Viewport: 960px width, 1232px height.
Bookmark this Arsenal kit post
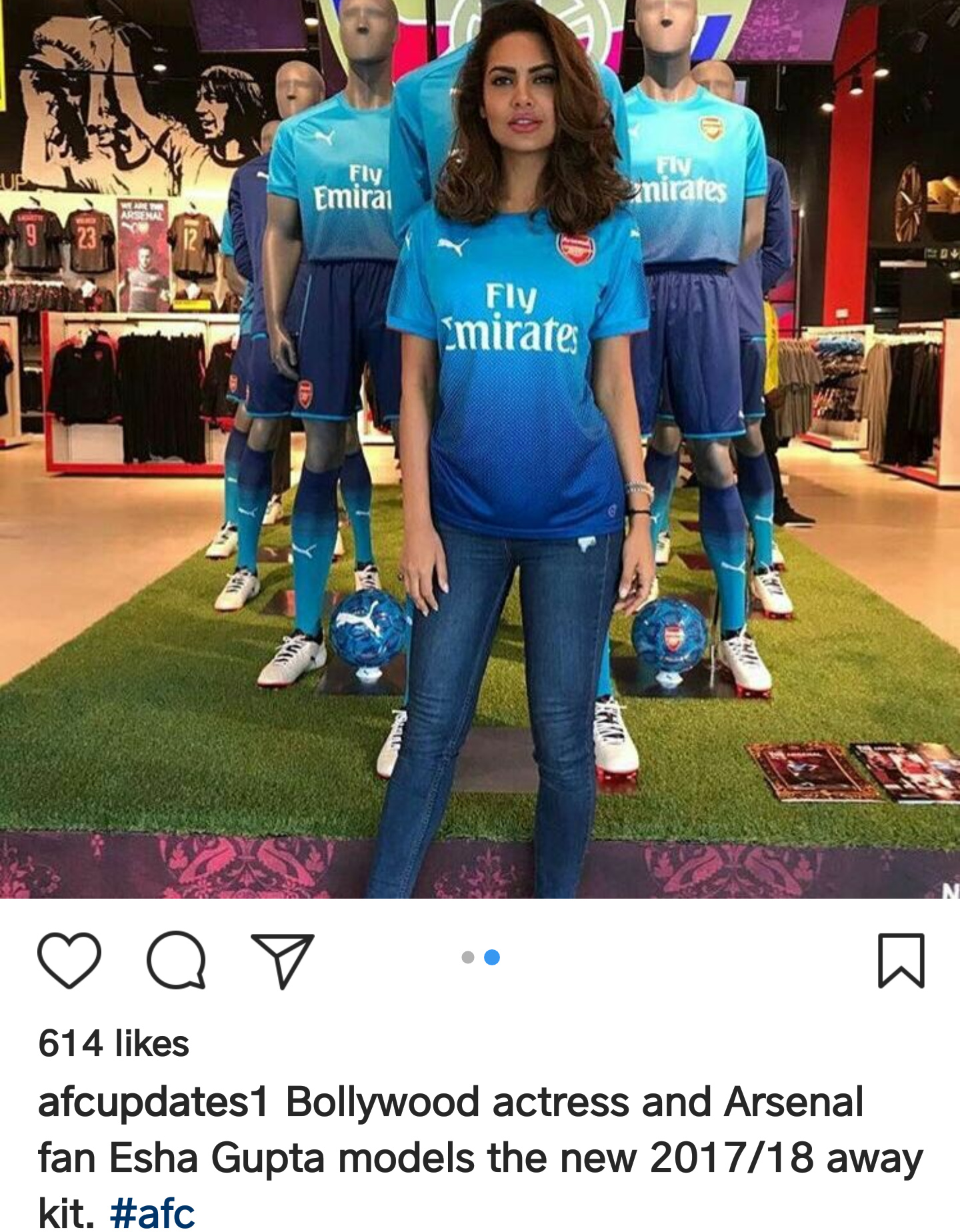[901, 960]
